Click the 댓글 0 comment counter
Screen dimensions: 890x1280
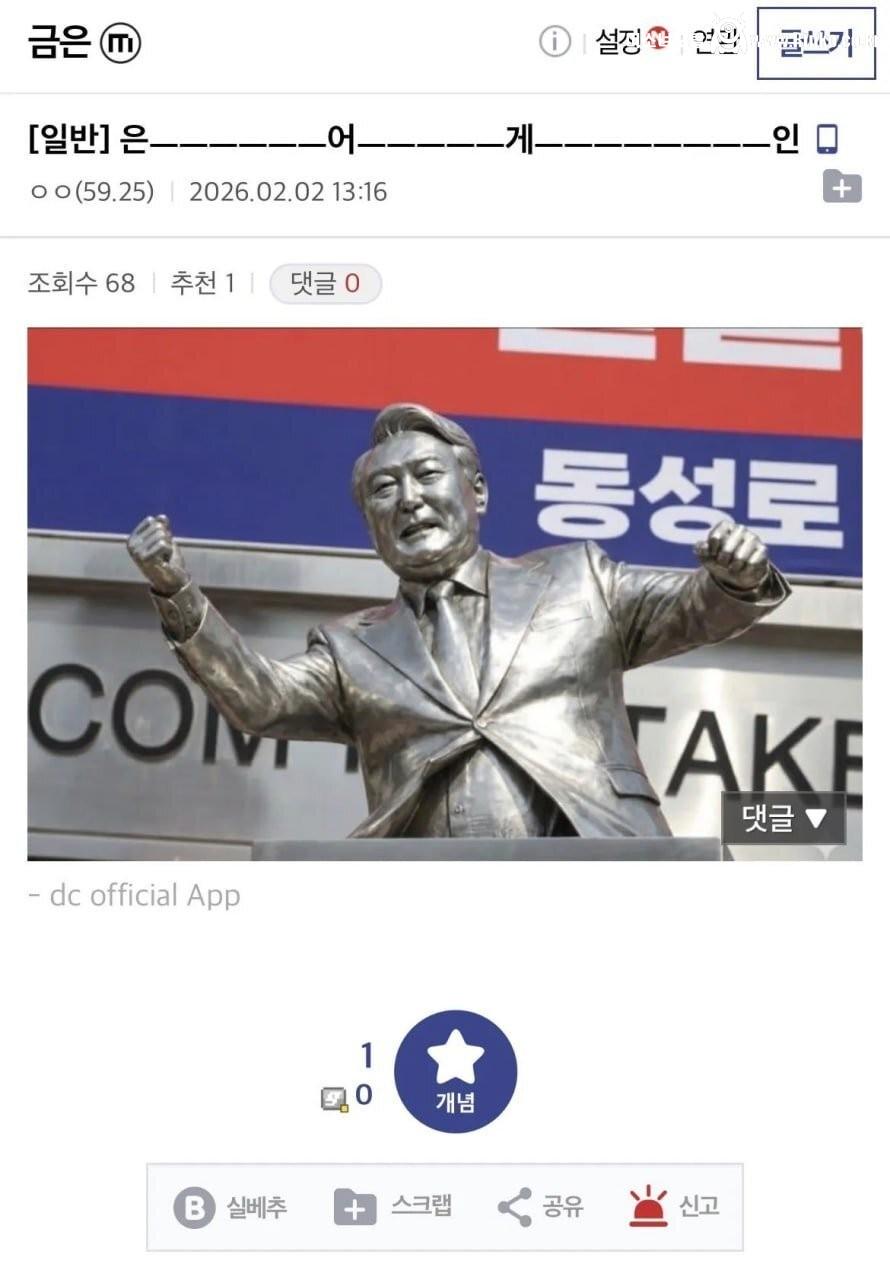point(325,283)
